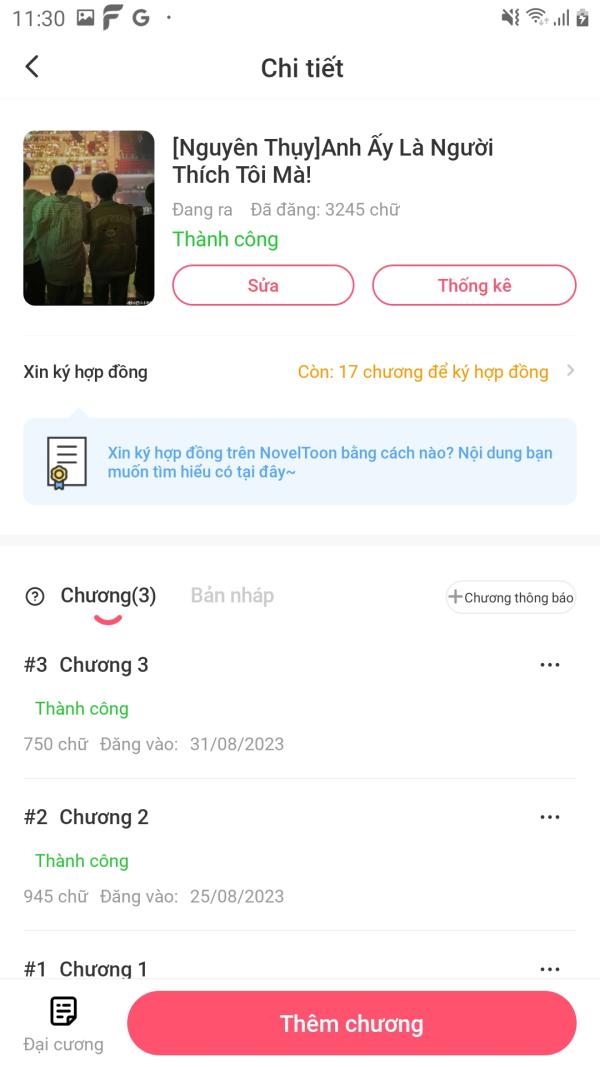Open the options menu for Chương 2
The image size is (600, 1067).
[550, 817]
